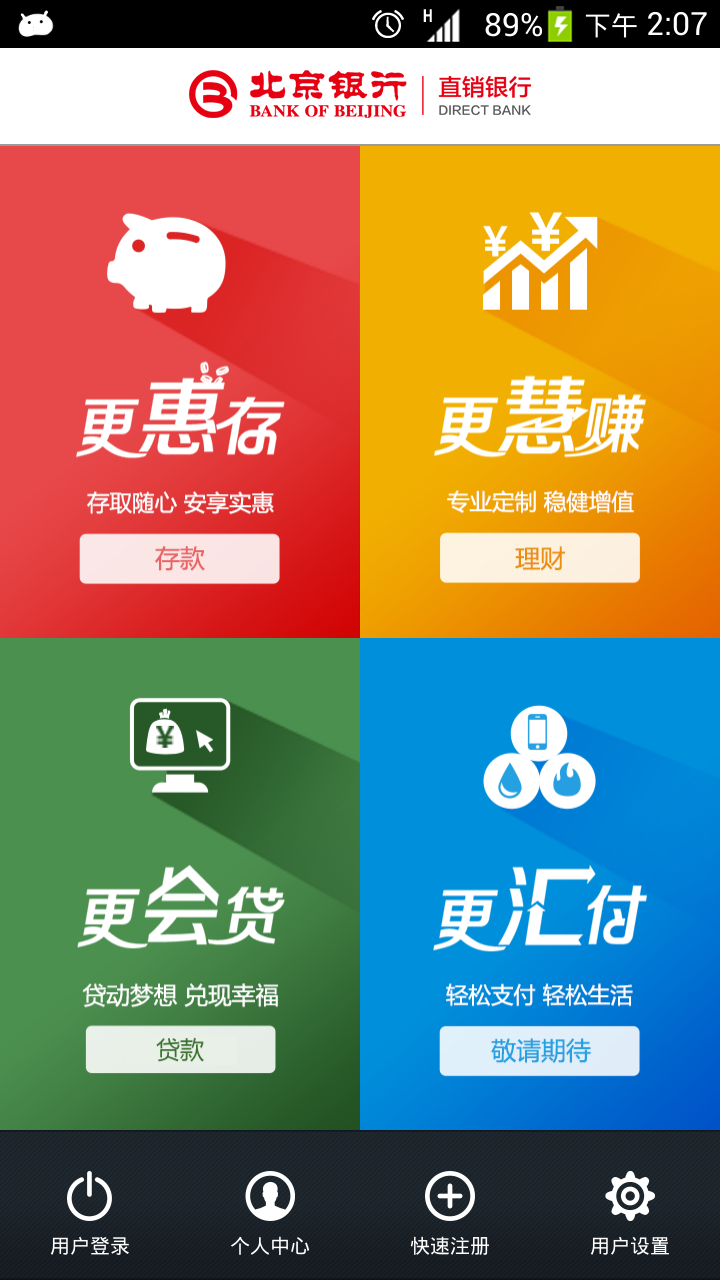The image size is (720, 1280).
Task: Go to 个人中心 personal center
Action: tap(270, 1213)
